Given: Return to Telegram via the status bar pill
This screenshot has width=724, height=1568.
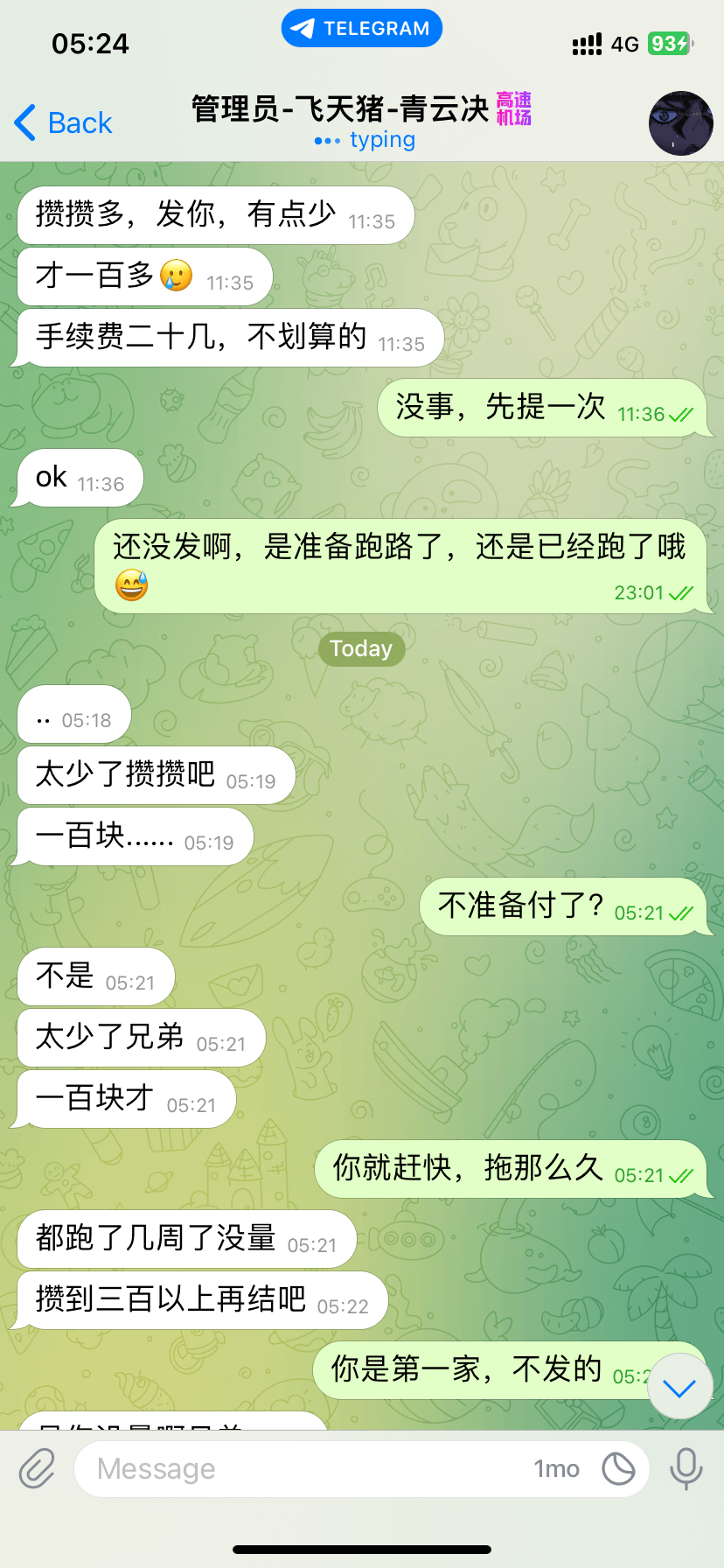Looking at the screenshot, I should pos(361,28).
